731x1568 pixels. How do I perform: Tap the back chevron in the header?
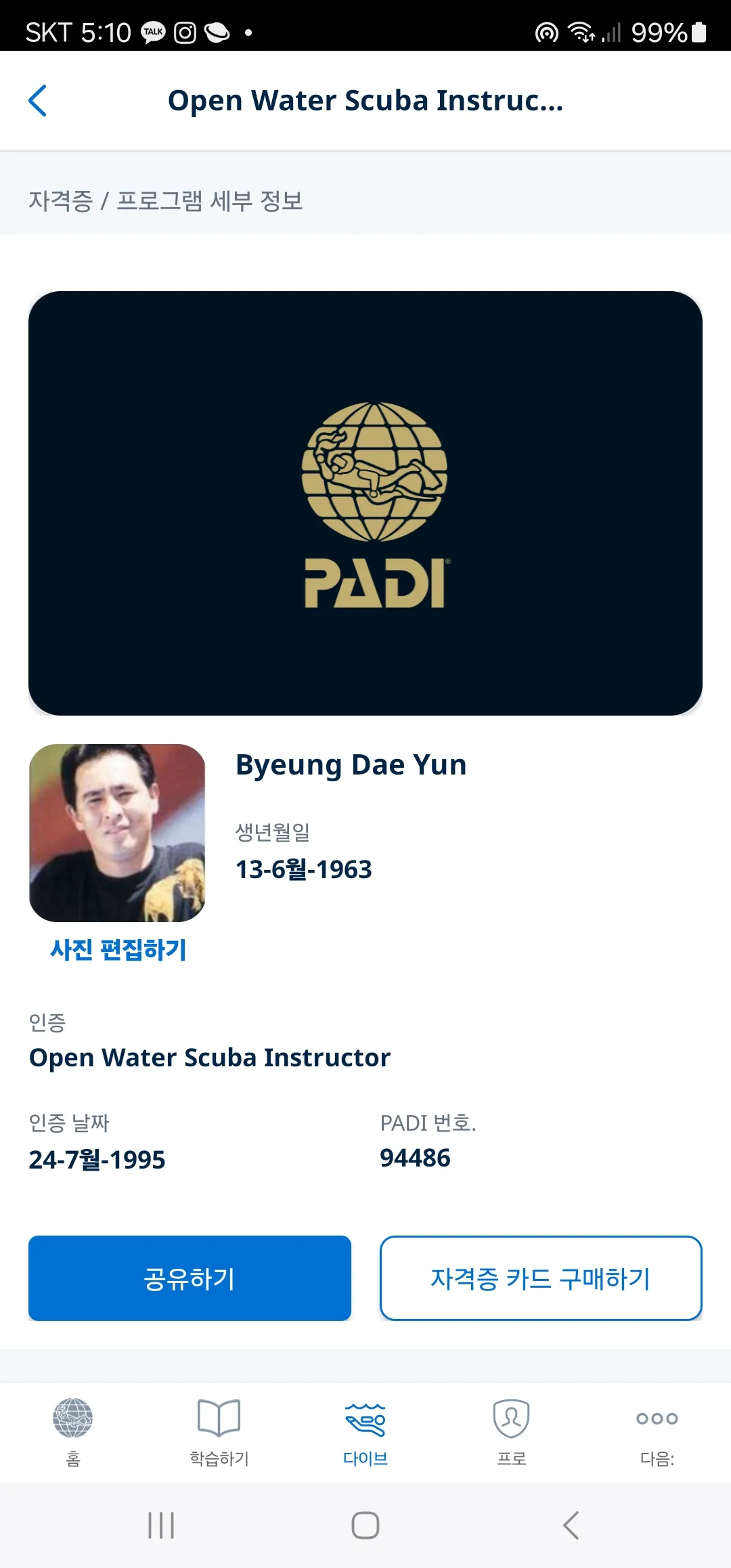(39, 100)
